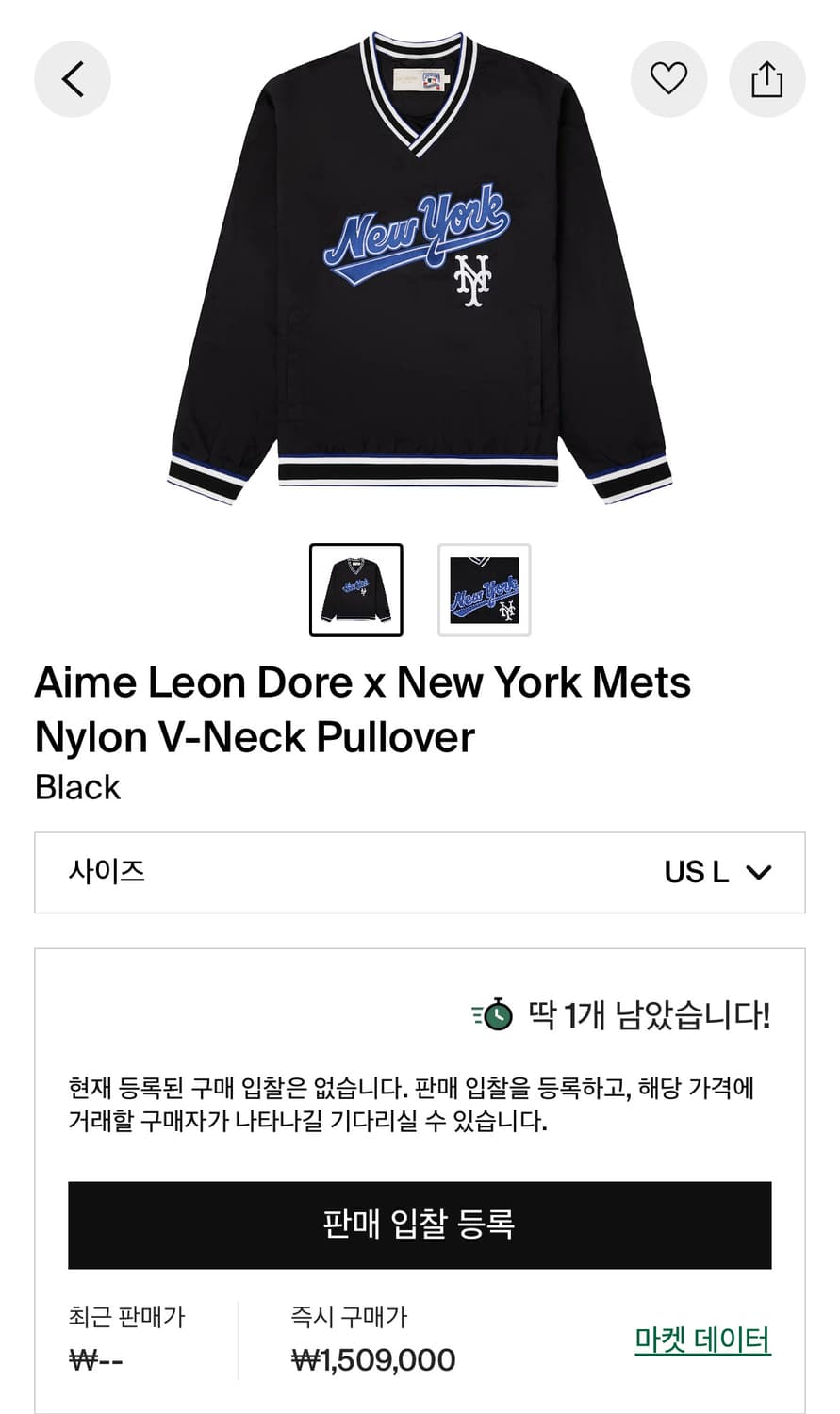Screen dimensions: 840x1414
Task: Tap the 판매 입찰 등록 button
Action: click(x=420, y=1225)
